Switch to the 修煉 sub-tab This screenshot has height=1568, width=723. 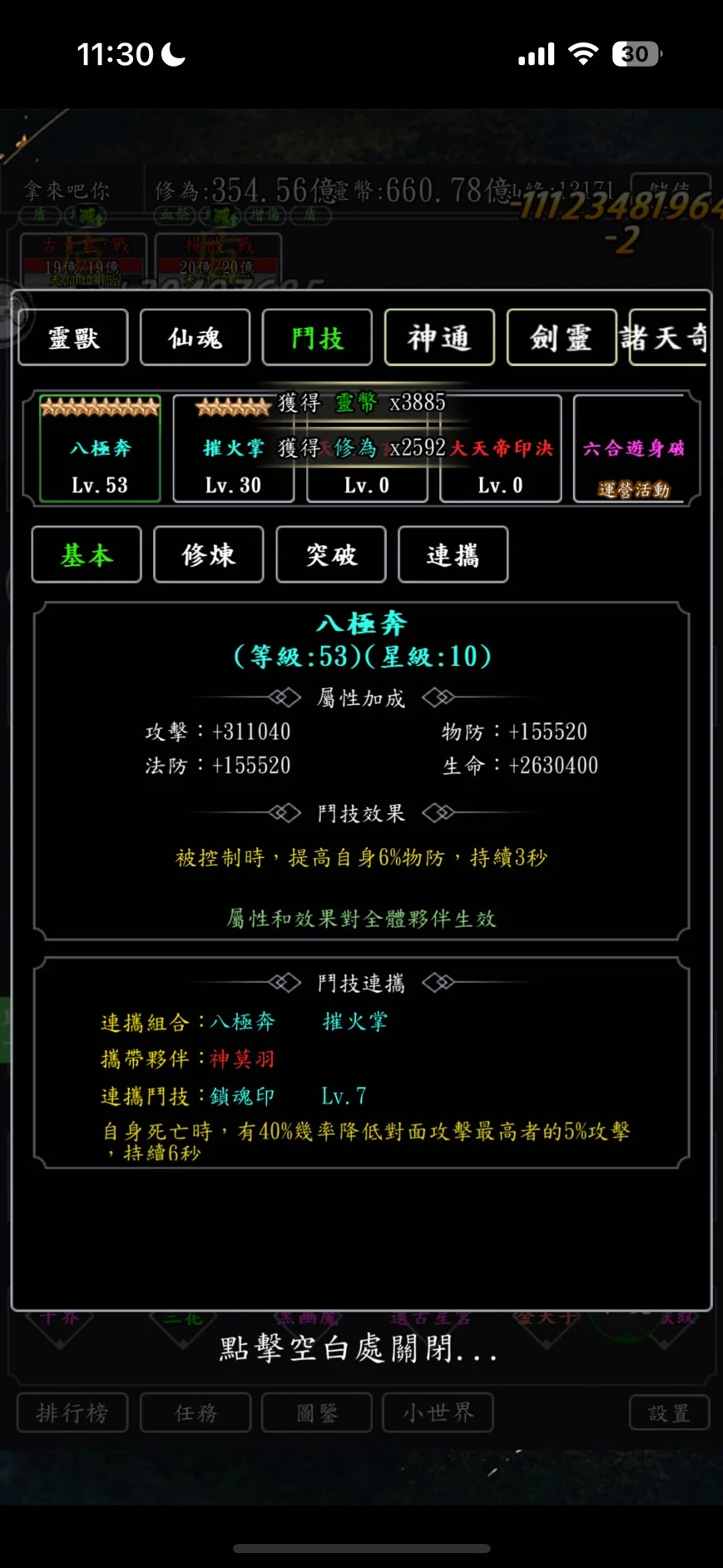[209, 554]
